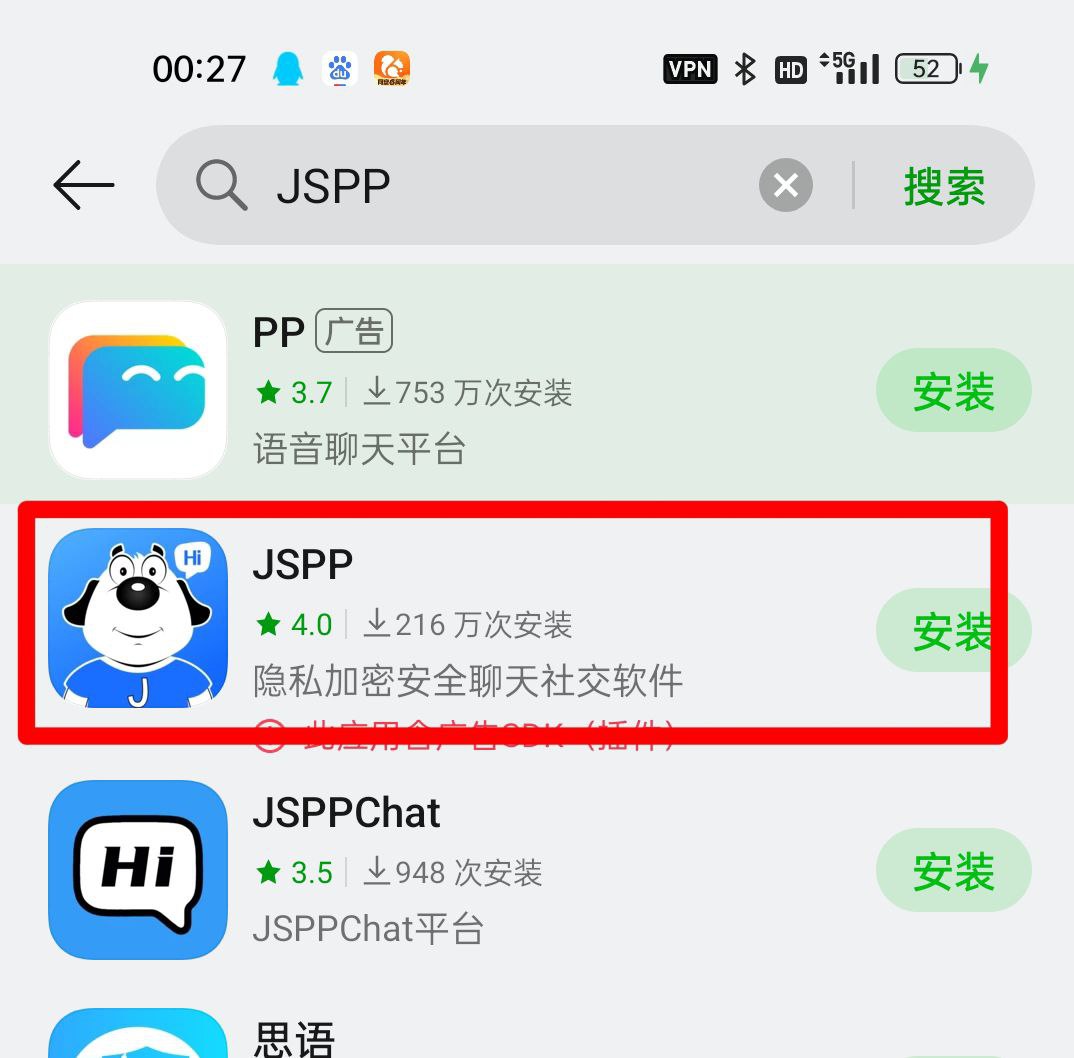Go back using the arrow icon
Viewport: 1074px width, 1058px height.
click(84, 186)
